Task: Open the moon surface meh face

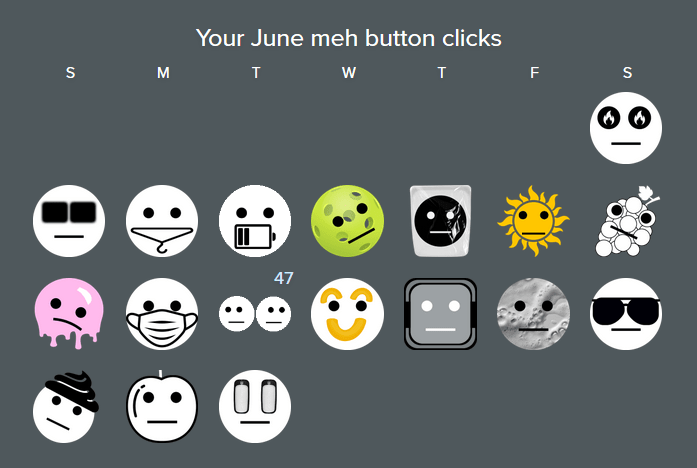Action: click(533, 313)
